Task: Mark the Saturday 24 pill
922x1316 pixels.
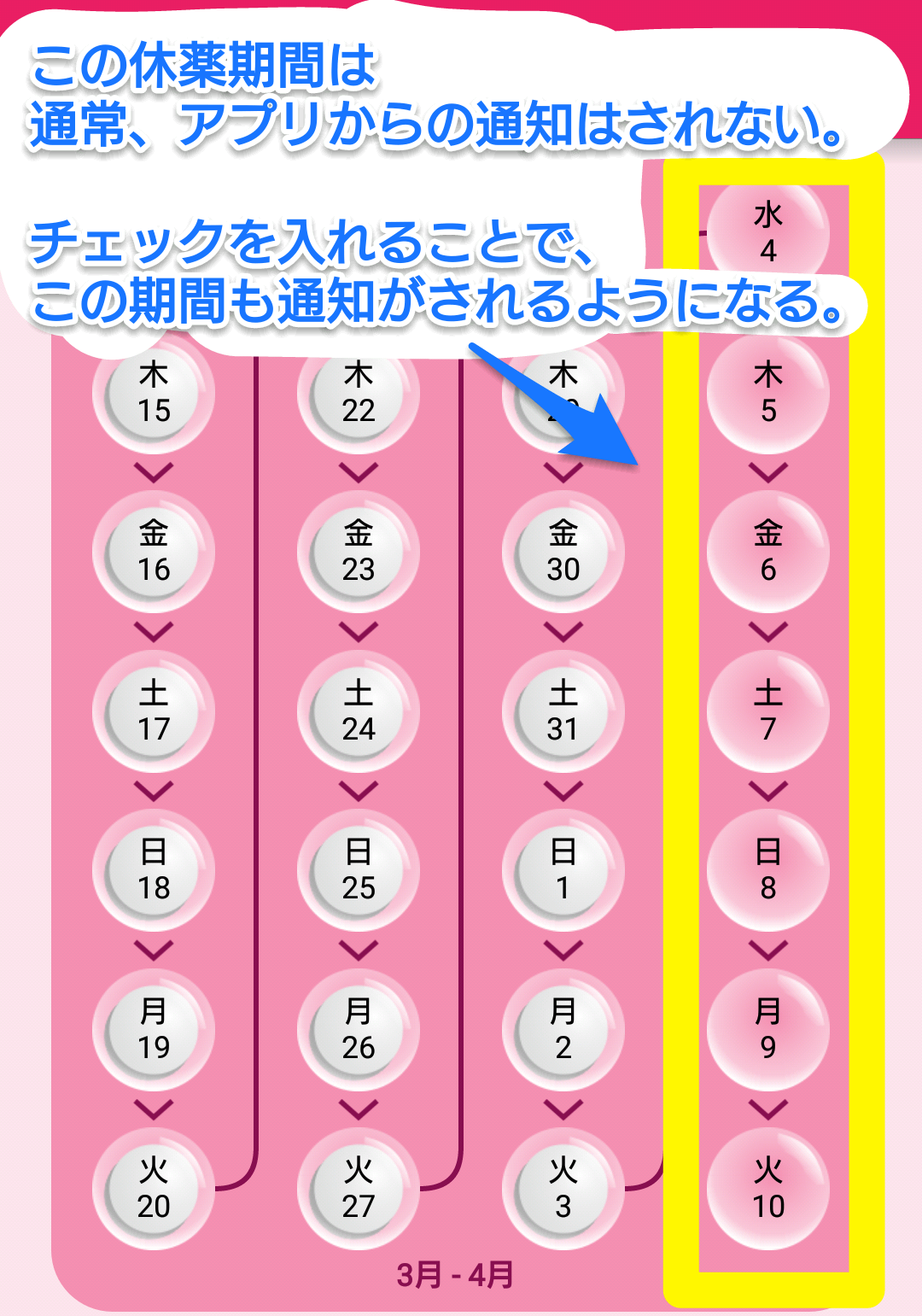Action: tap(359, 711)
